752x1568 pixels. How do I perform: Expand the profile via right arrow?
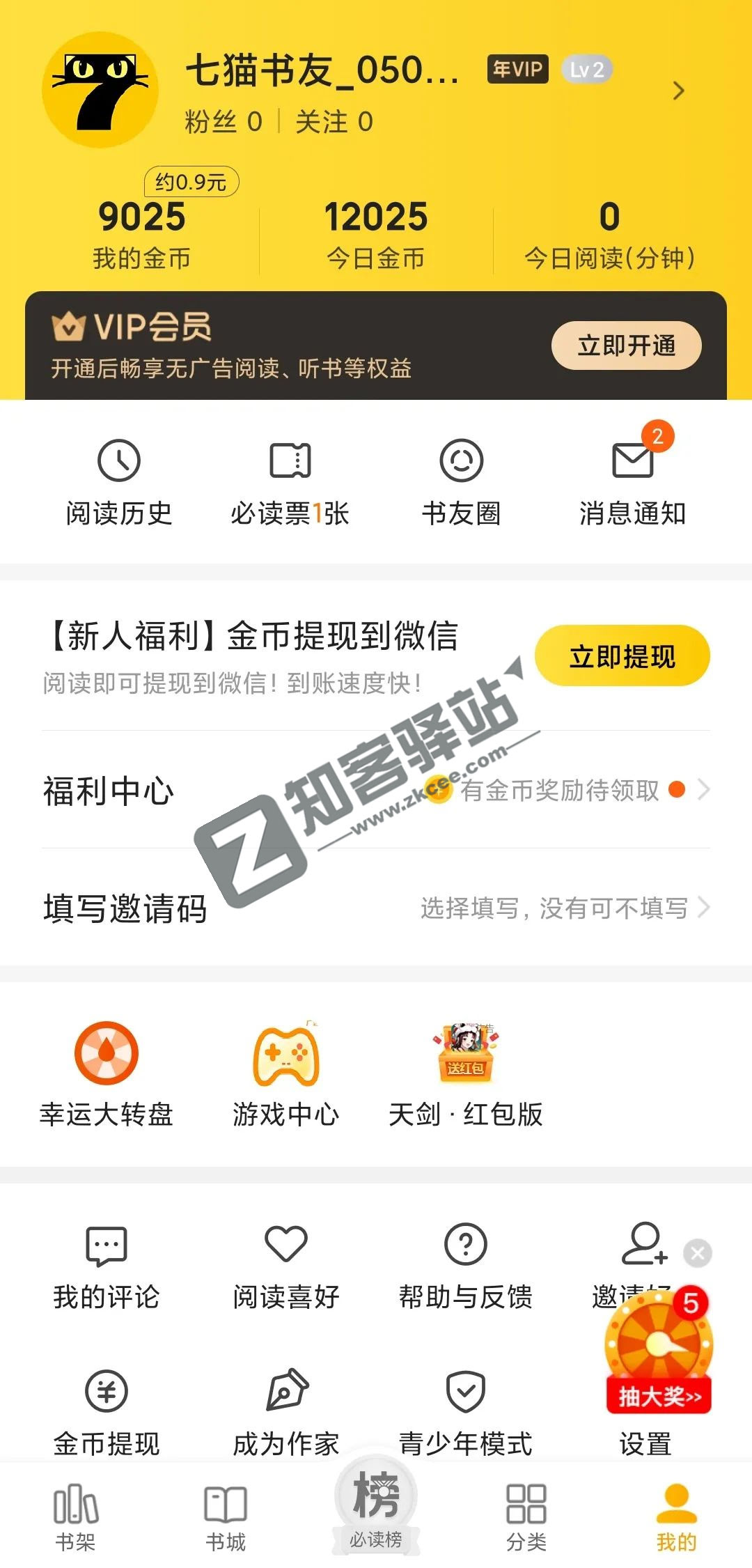coord(679,89)
